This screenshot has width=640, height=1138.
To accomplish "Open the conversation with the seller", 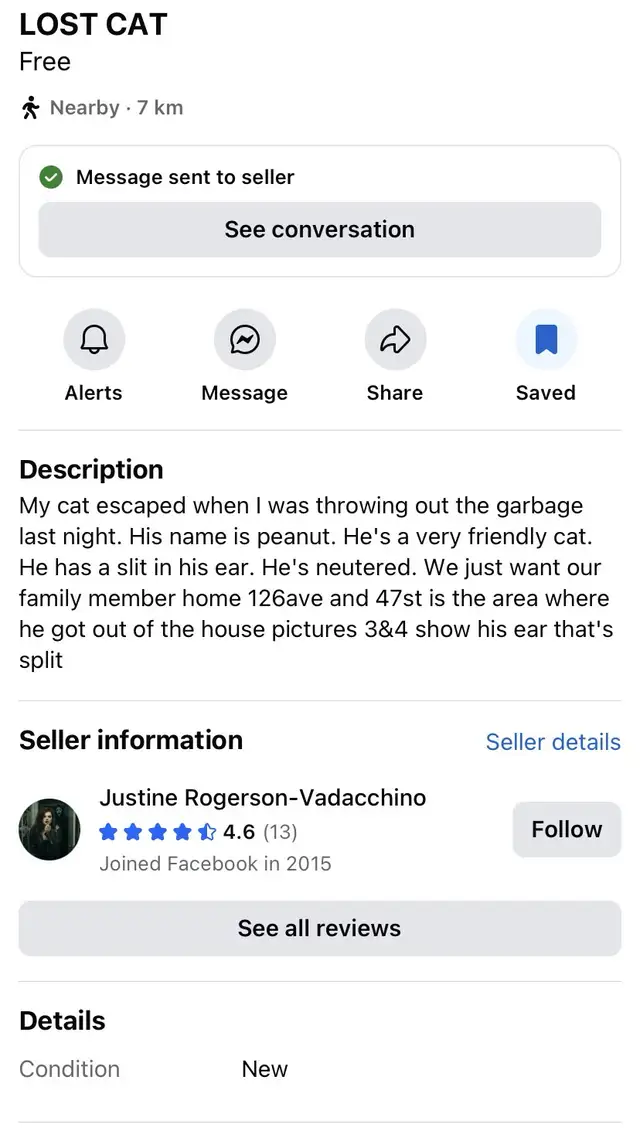I will [319, 230].
